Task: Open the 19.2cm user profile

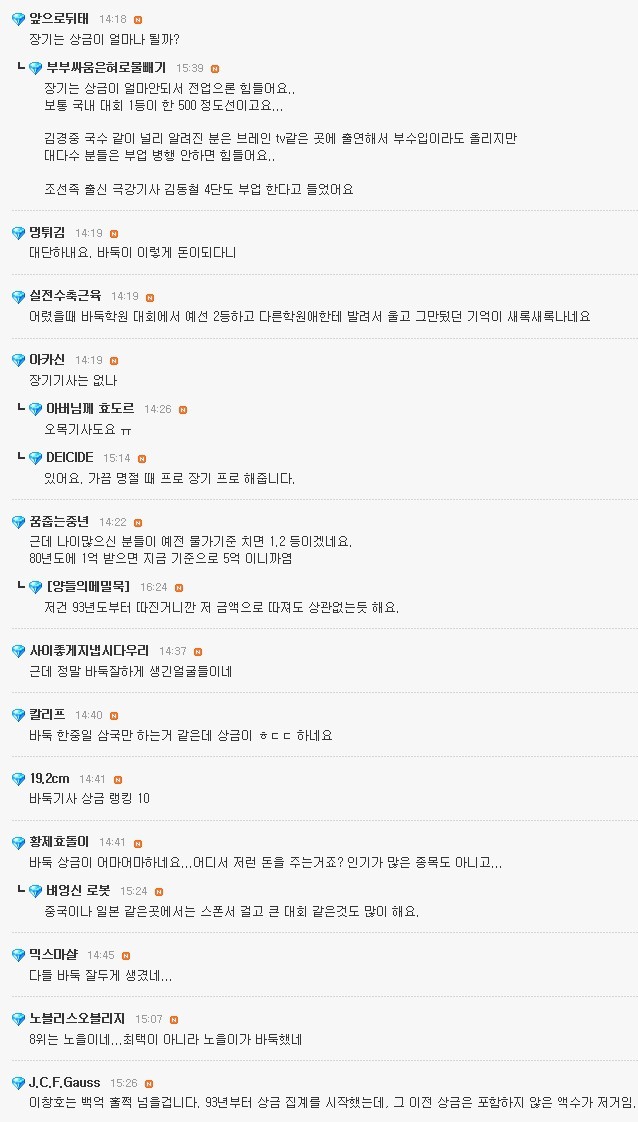Action: pyautogui.click(x=49, y=778)
